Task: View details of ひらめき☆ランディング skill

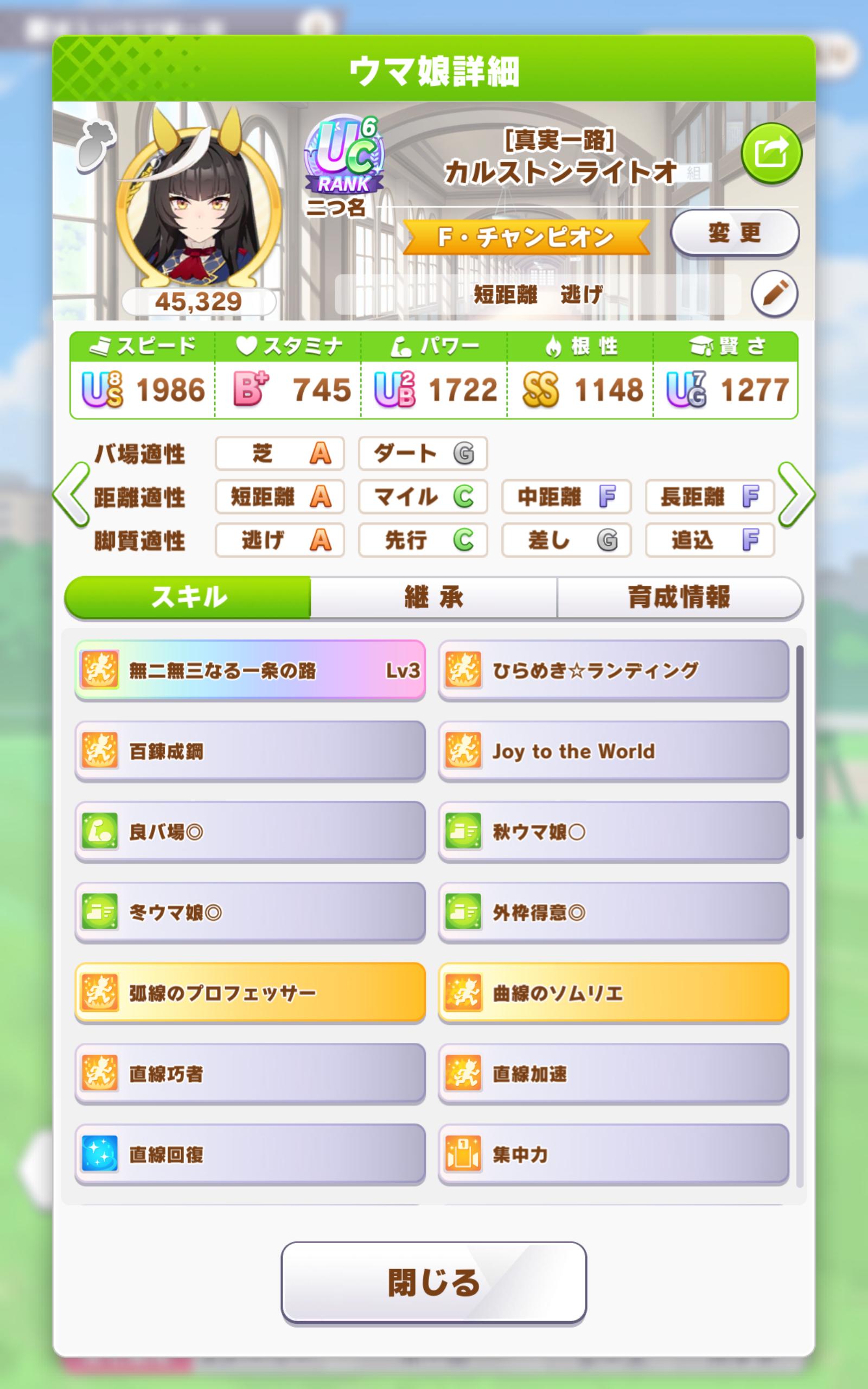Action: [x=613, y=670]
